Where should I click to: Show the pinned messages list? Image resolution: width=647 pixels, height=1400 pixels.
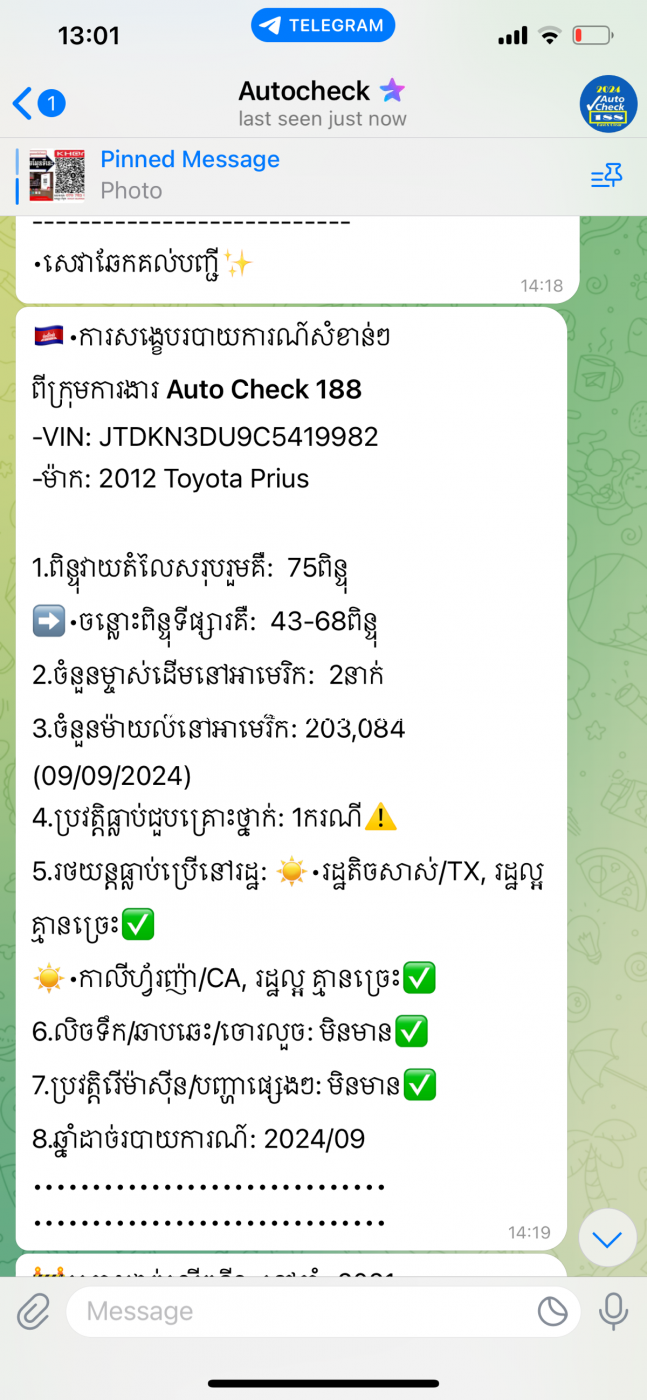(606, 177)
